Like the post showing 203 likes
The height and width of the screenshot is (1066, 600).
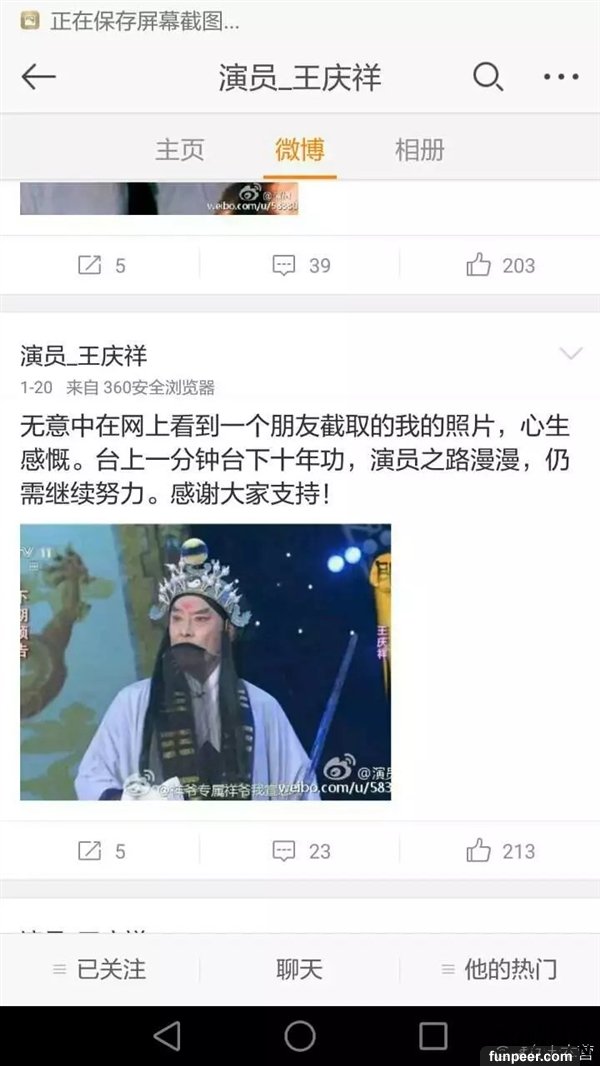(x=500, y=265)
